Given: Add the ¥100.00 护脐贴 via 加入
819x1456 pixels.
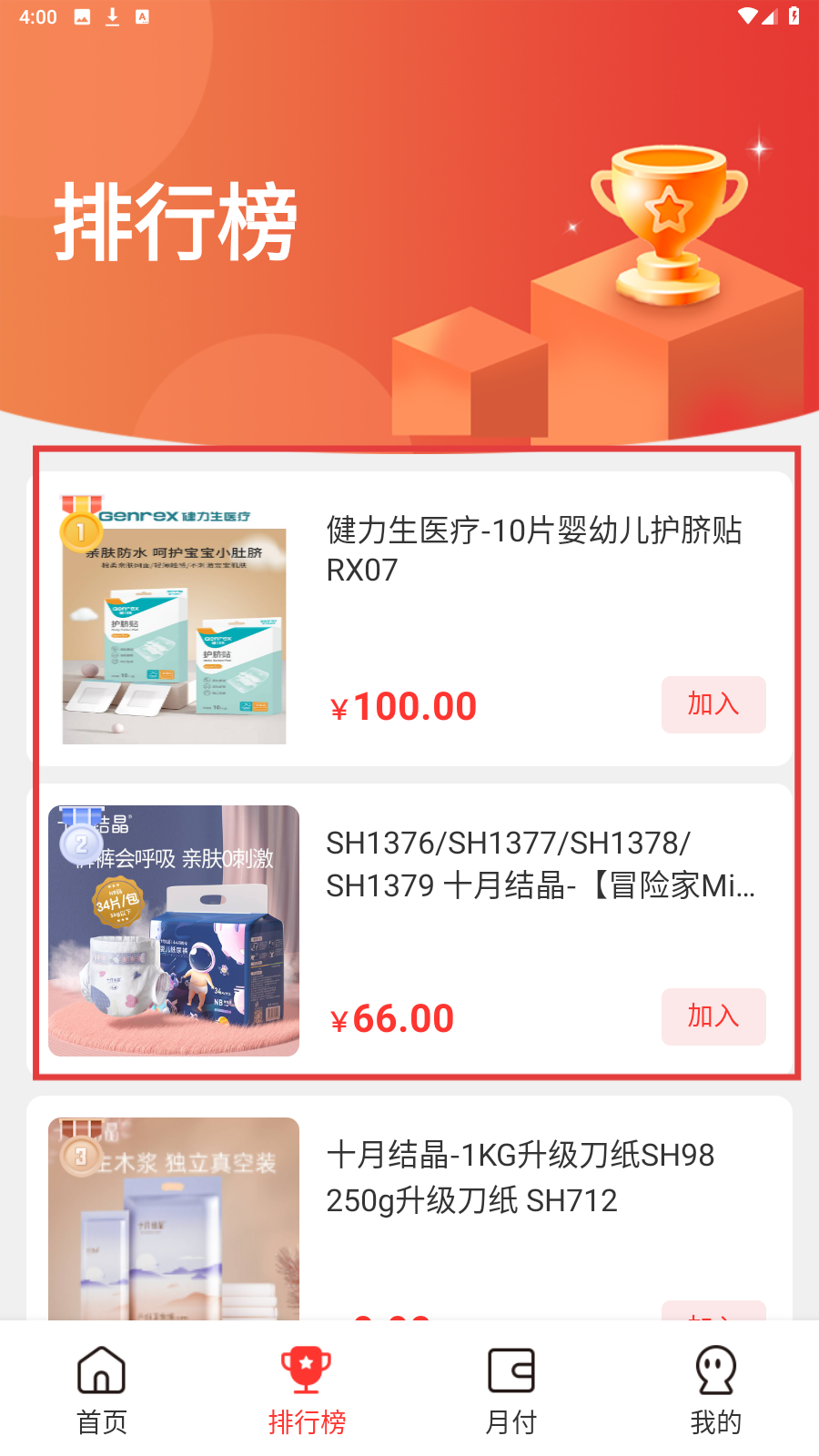Looking at the screenshot, I should 713,704.
